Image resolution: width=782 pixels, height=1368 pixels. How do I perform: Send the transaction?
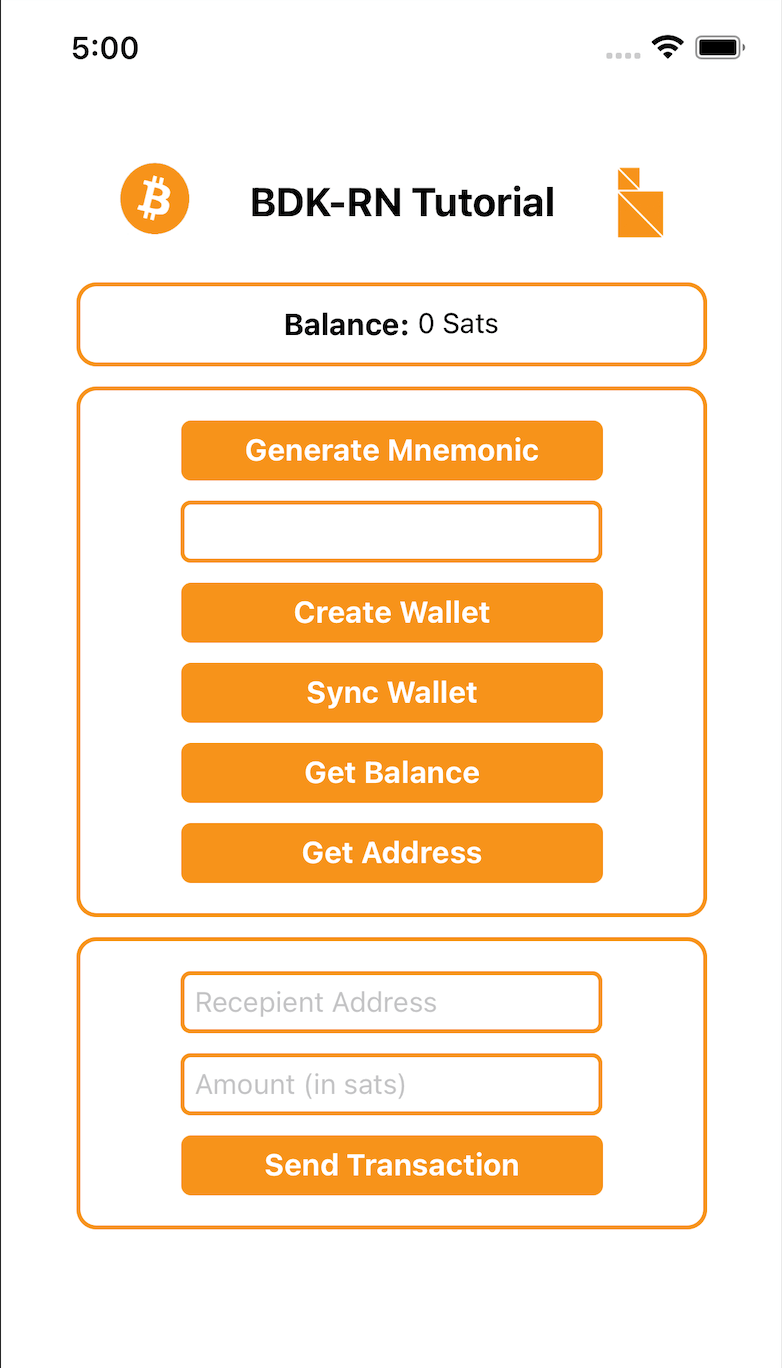(x=391, y=1165)
